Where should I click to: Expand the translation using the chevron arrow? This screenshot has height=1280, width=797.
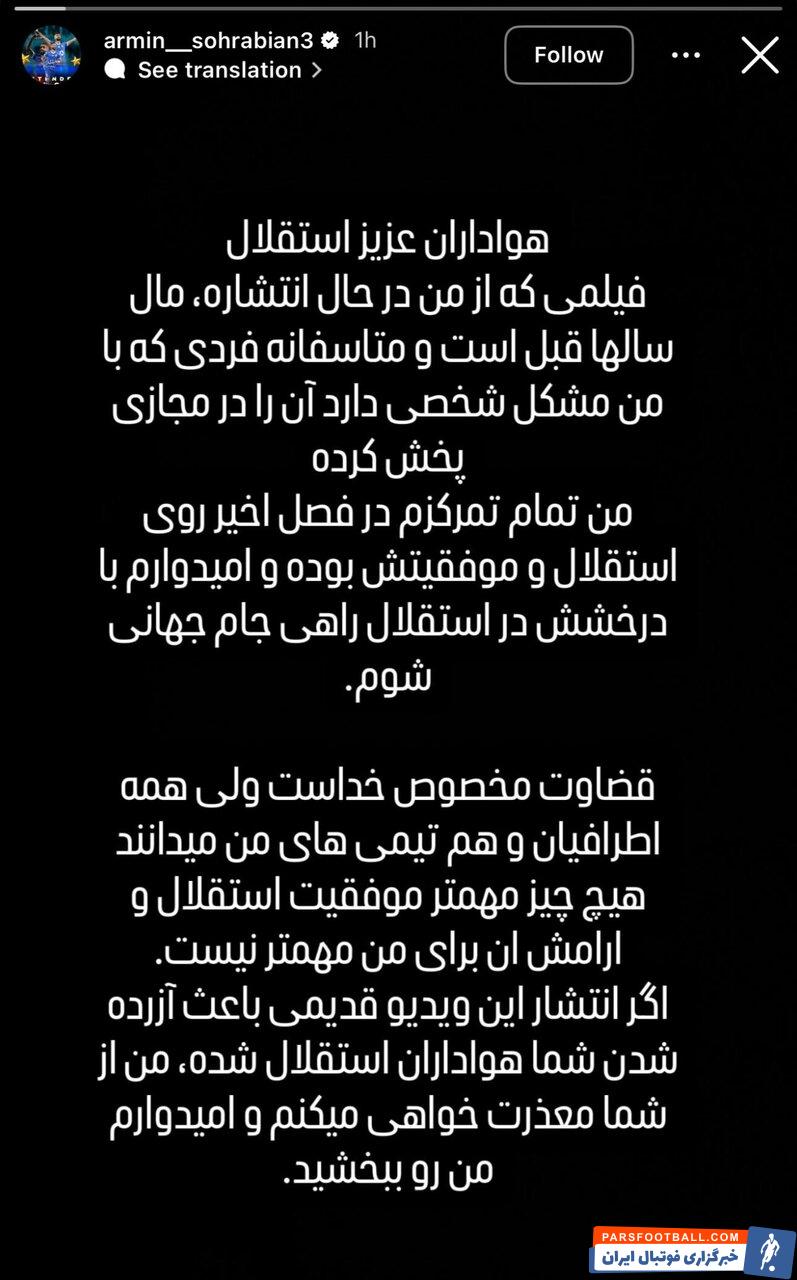318,70
